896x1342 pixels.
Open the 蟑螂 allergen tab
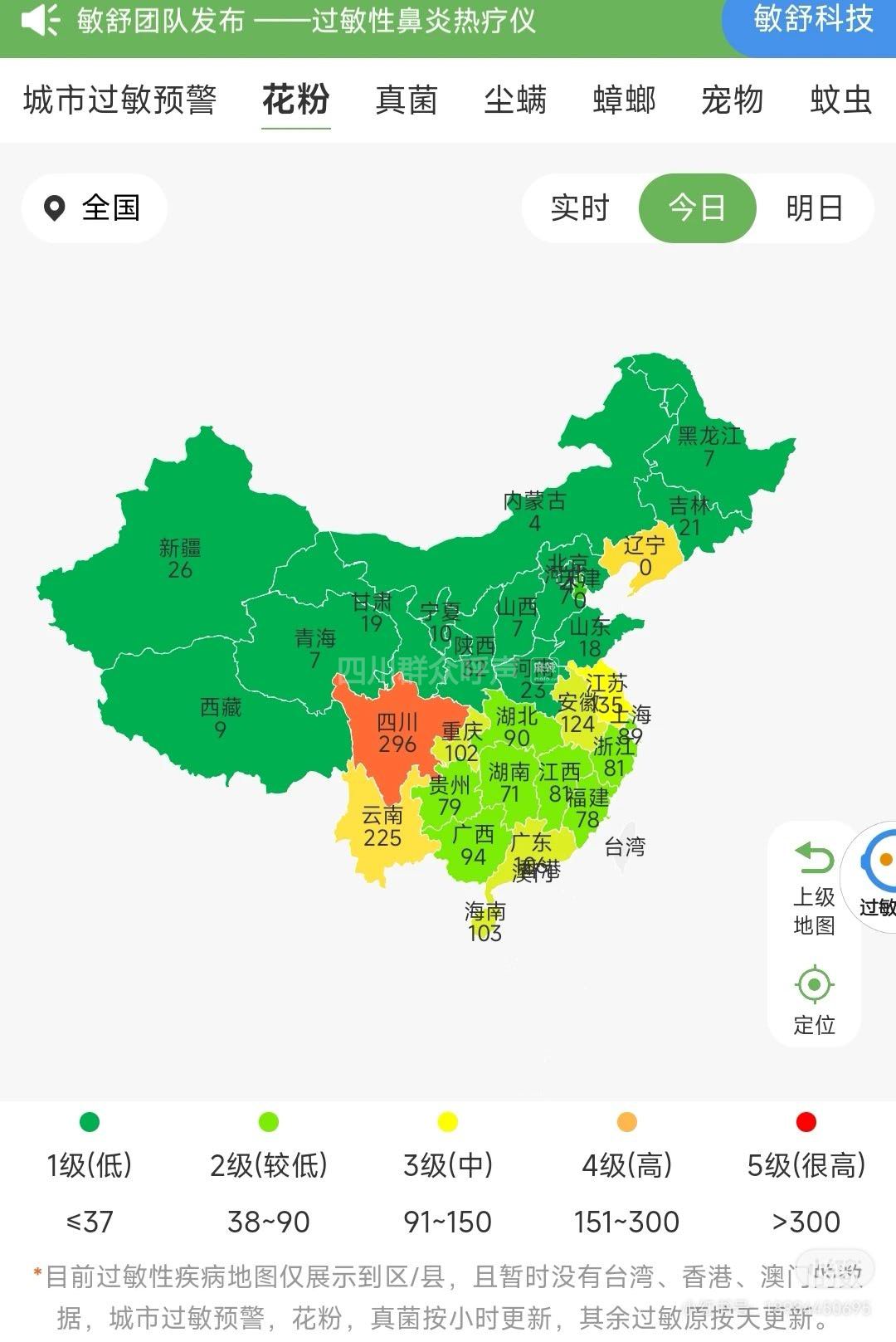624,100
